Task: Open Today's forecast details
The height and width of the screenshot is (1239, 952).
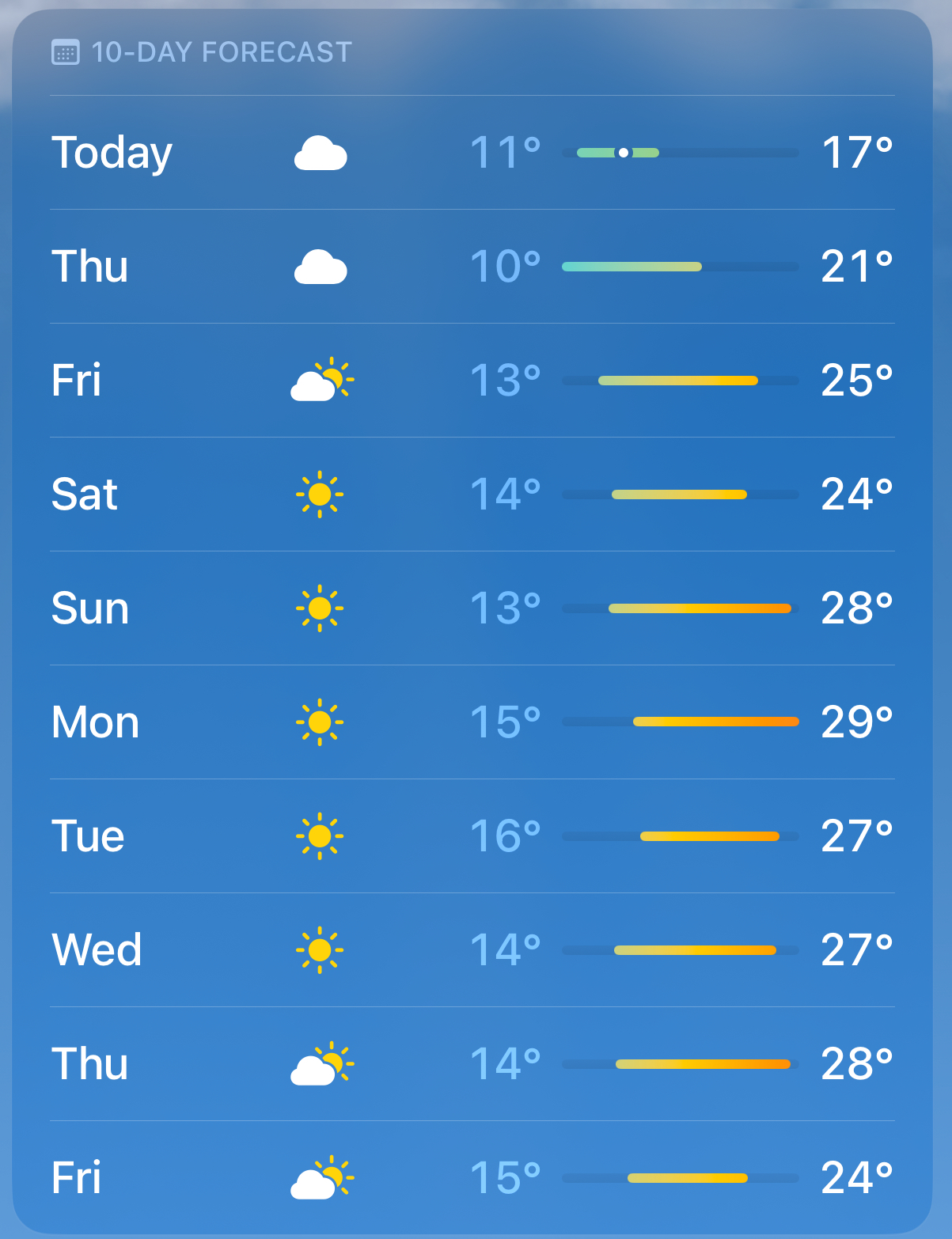Action: (x=472, y=153)
